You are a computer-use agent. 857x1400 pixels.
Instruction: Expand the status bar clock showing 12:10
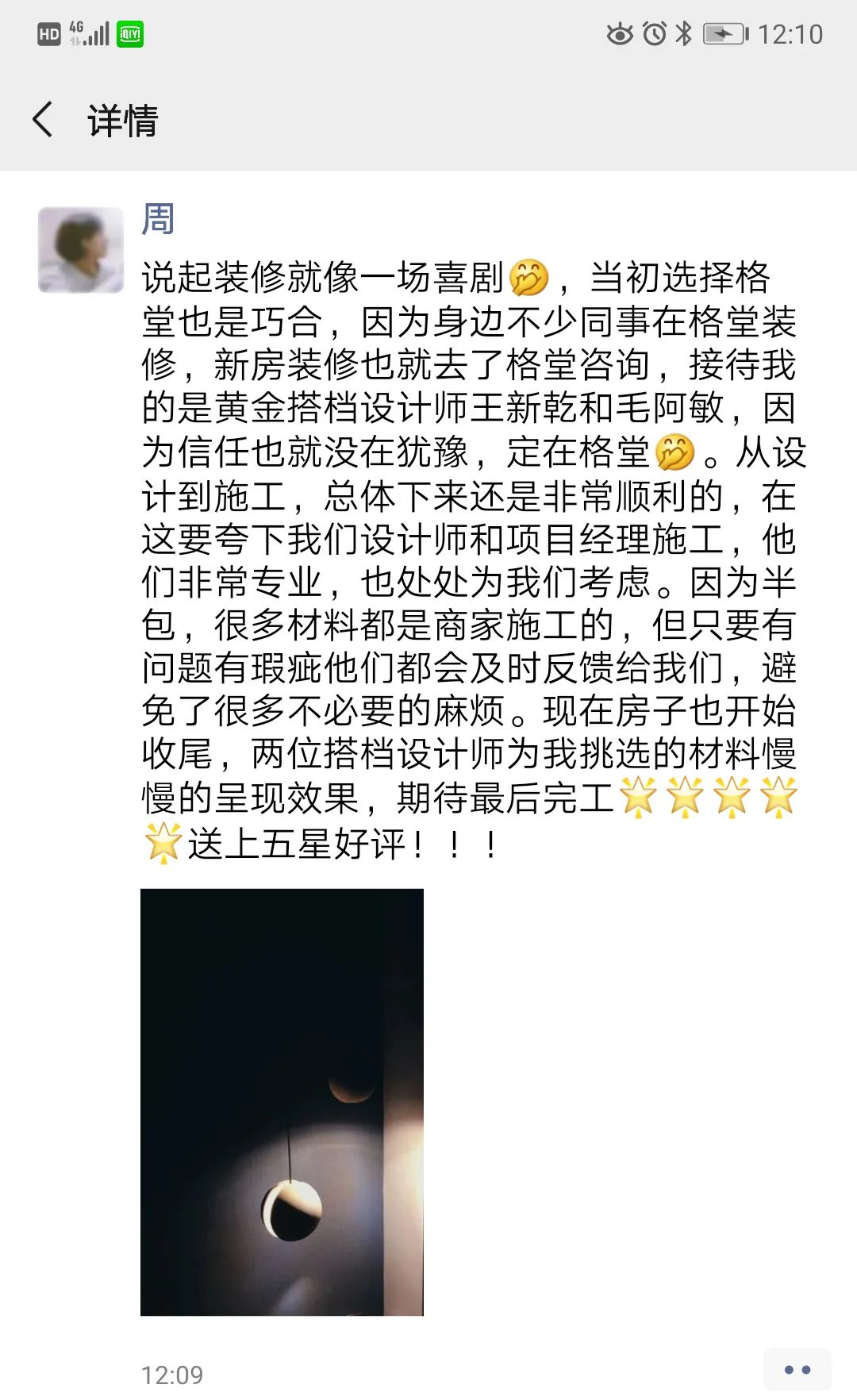pyautogui.click(x=794, y=33)
